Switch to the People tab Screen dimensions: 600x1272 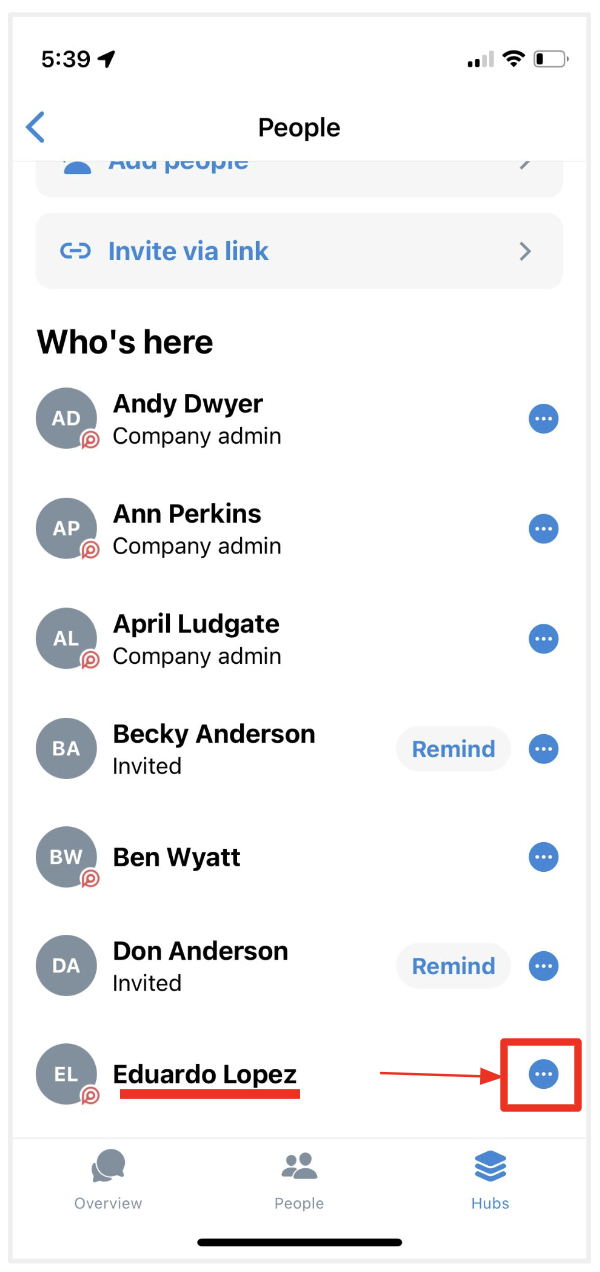point(299,1180)
